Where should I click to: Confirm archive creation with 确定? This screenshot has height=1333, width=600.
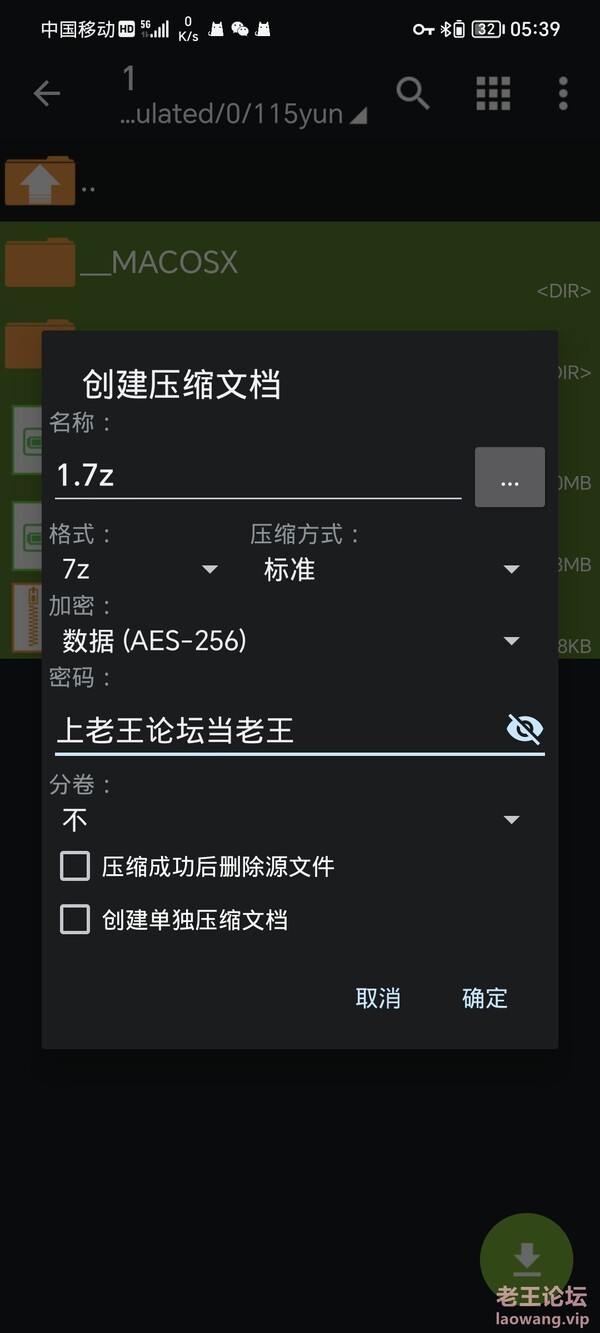(485, 998)
